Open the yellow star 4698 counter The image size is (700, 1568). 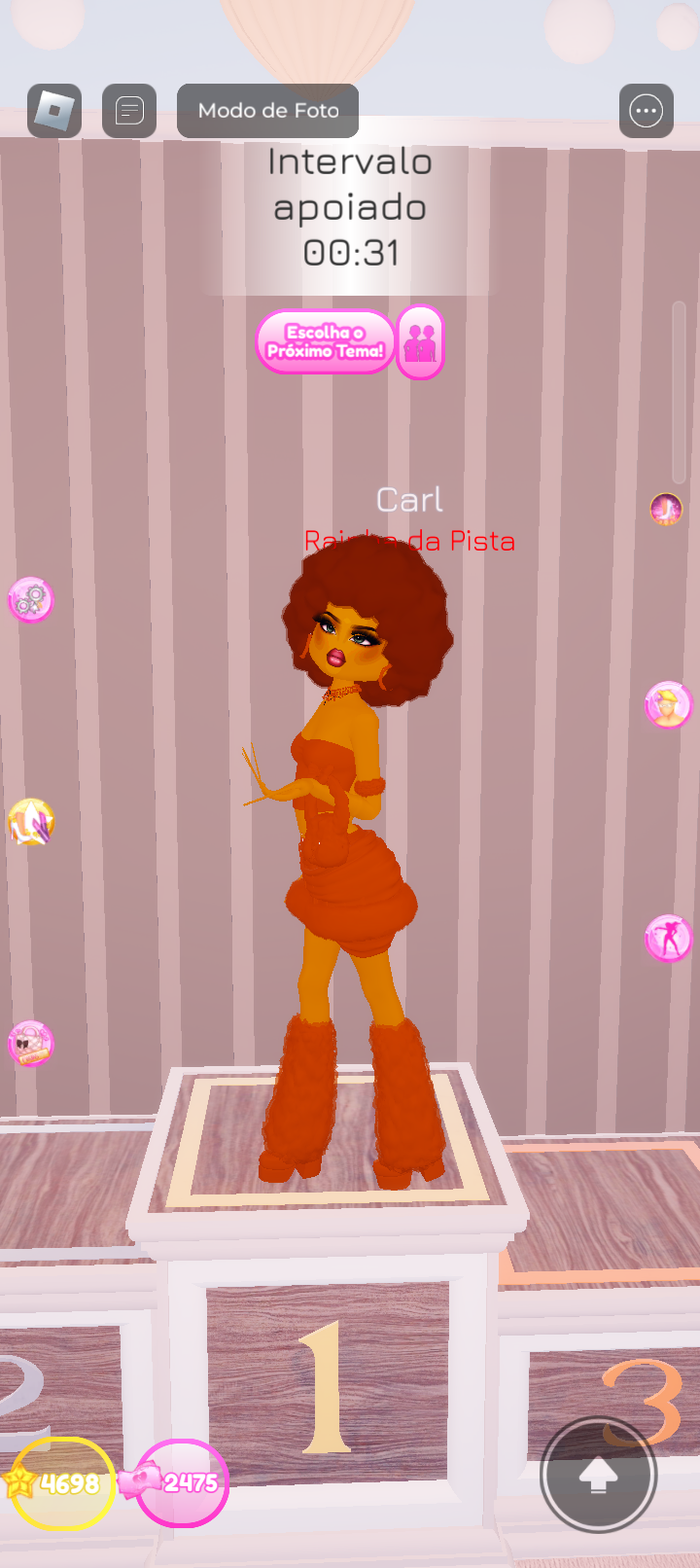click(60, 1482)
